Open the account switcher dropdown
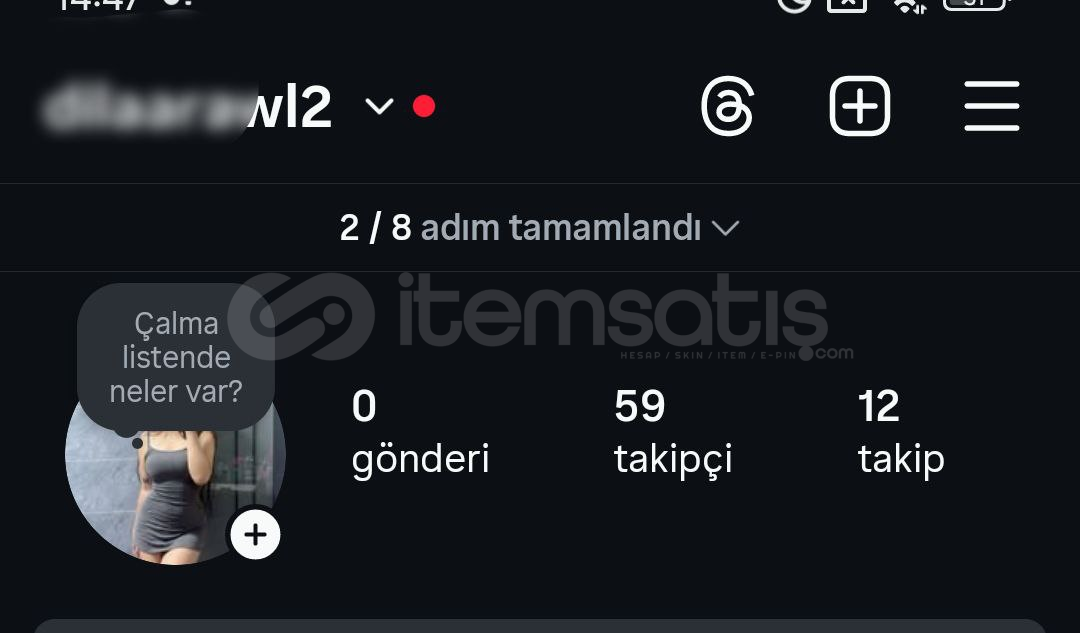This screenshot has width=1080, height=633. [x=379, y=106]
